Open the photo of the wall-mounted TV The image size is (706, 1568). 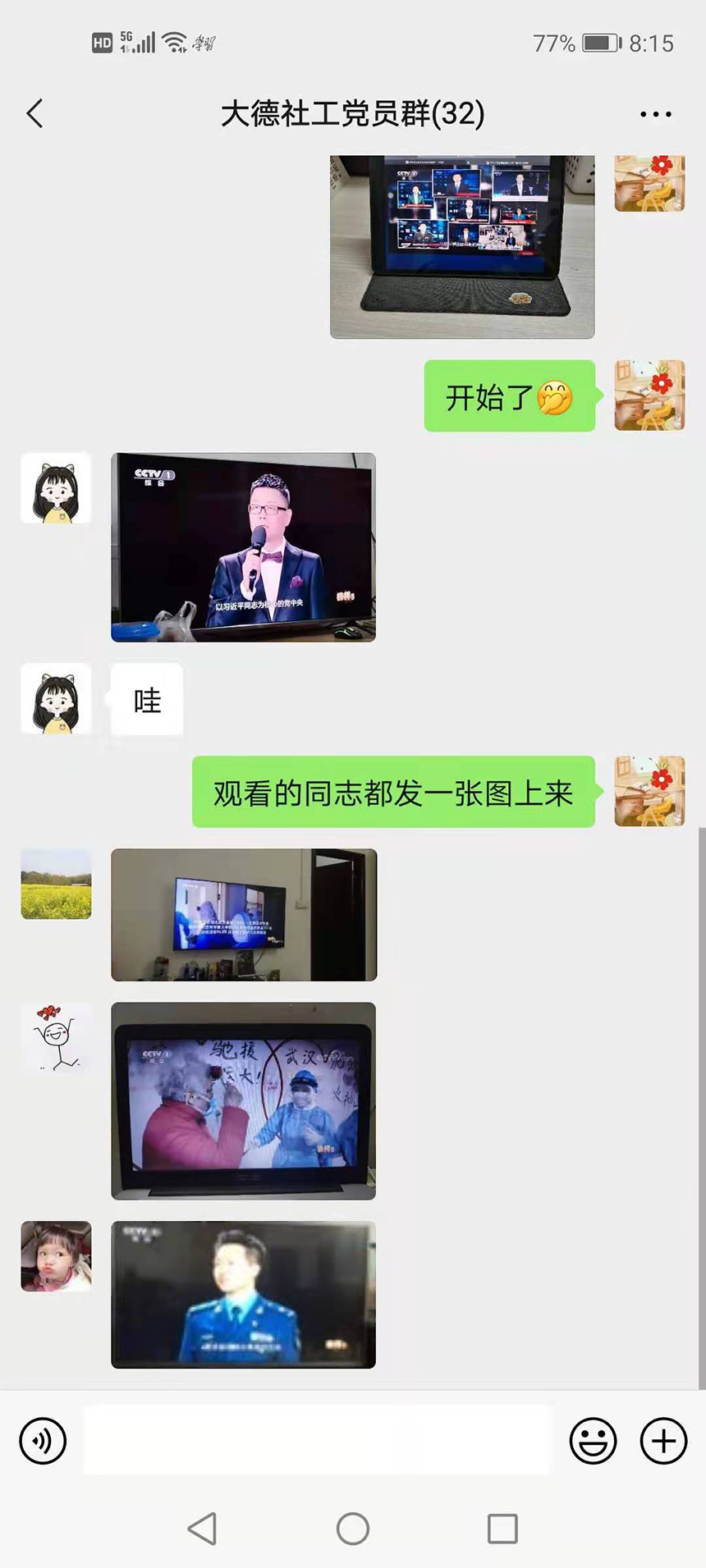pos(243,915)
